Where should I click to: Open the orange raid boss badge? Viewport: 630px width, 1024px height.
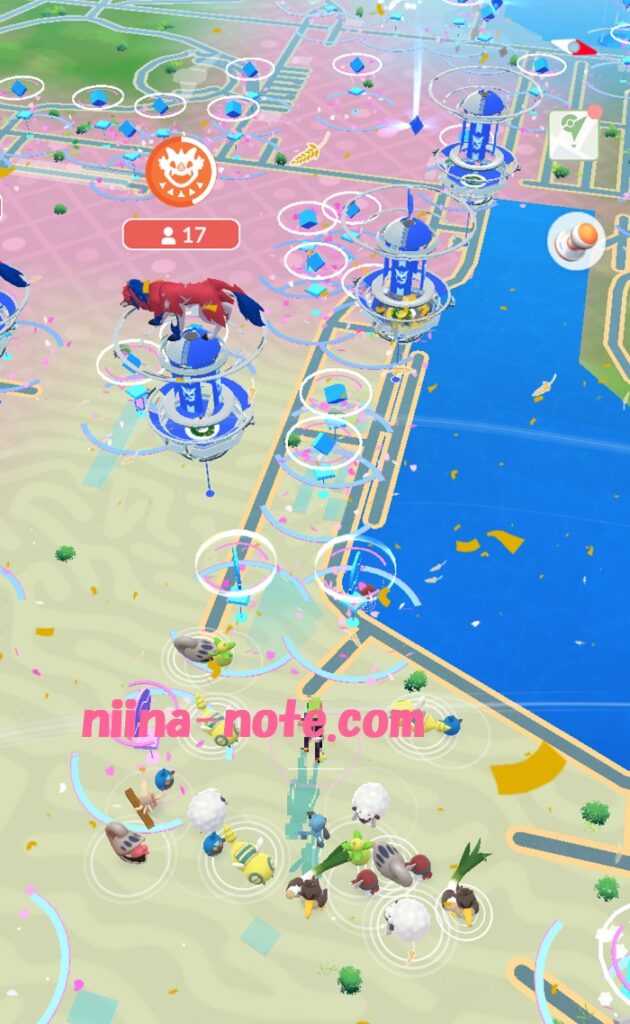point(181,172)
